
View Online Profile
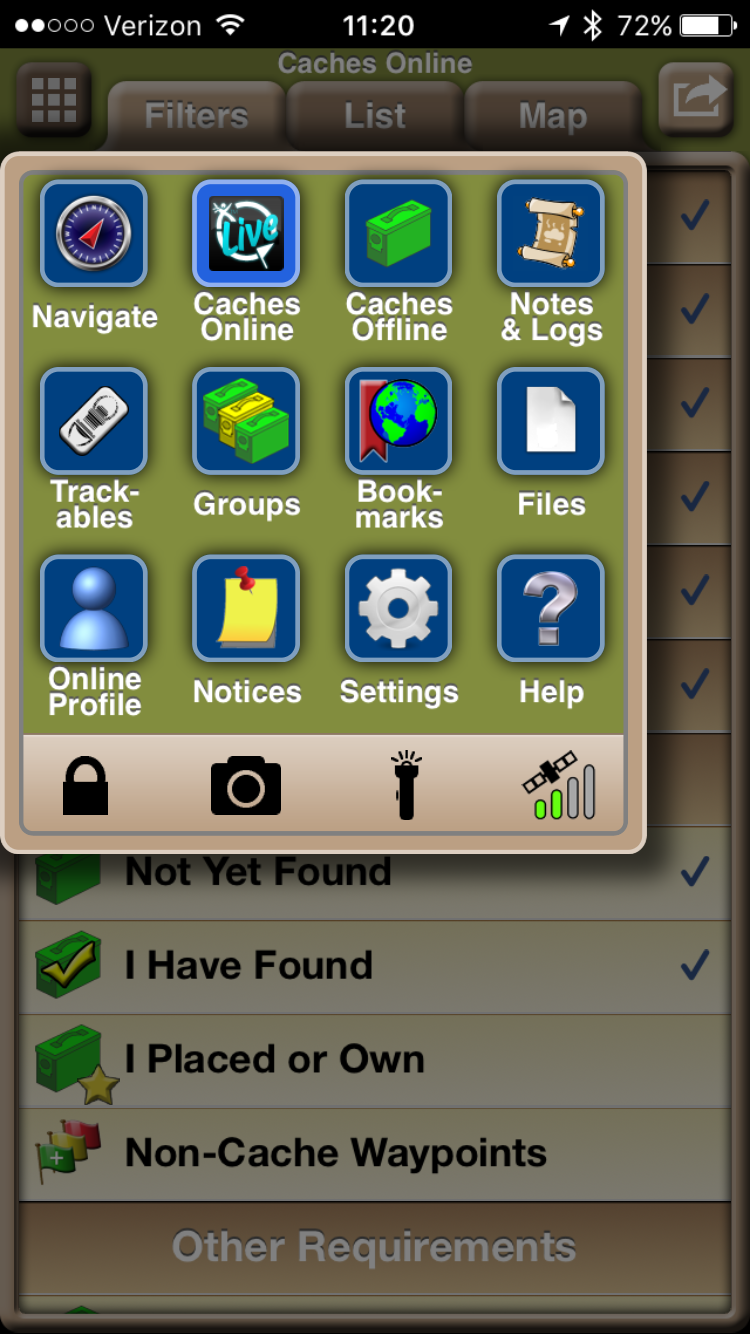tap(94, 609)
